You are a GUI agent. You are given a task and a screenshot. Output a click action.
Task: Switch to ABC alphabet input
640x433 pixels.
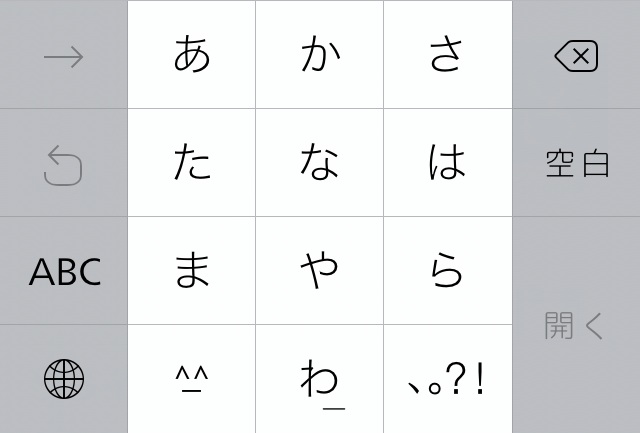click(64, 271)
